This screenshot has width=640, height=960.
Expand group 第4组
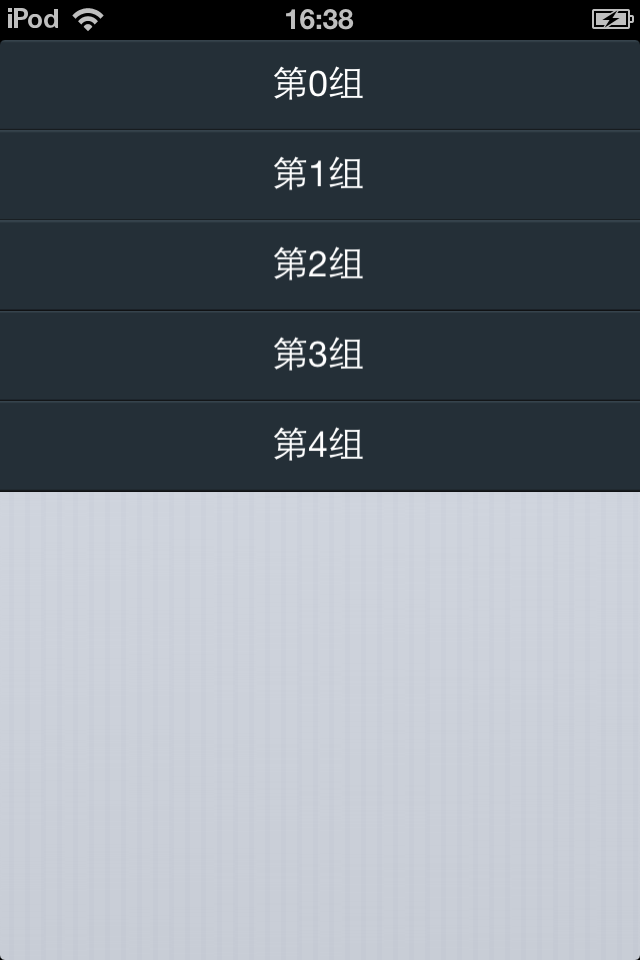(319, 445)
